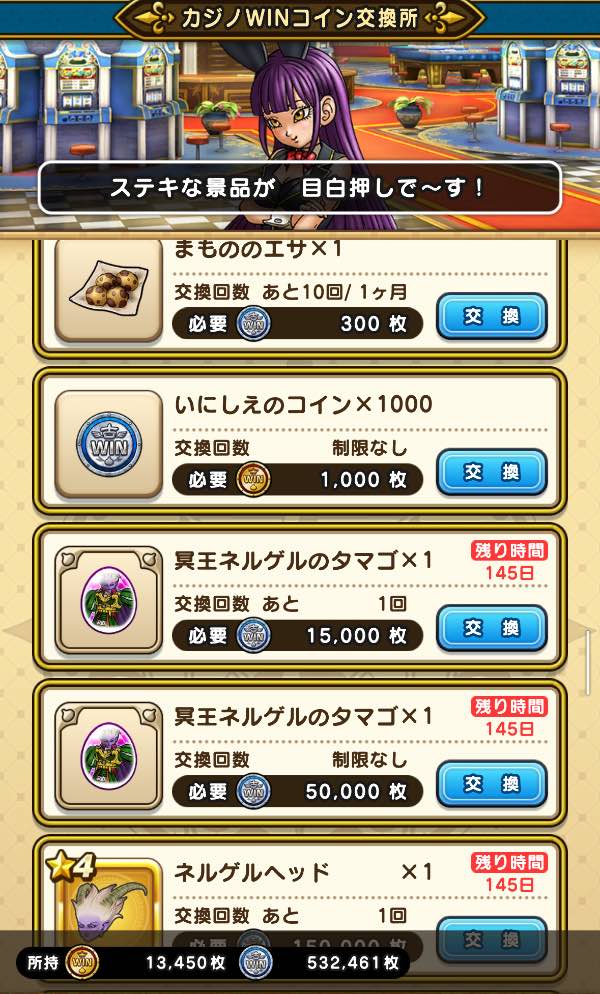Select 交換 for the 50,000-coin 冥王ネルゲルのタマゴ
600x994 pixels.
492,784
